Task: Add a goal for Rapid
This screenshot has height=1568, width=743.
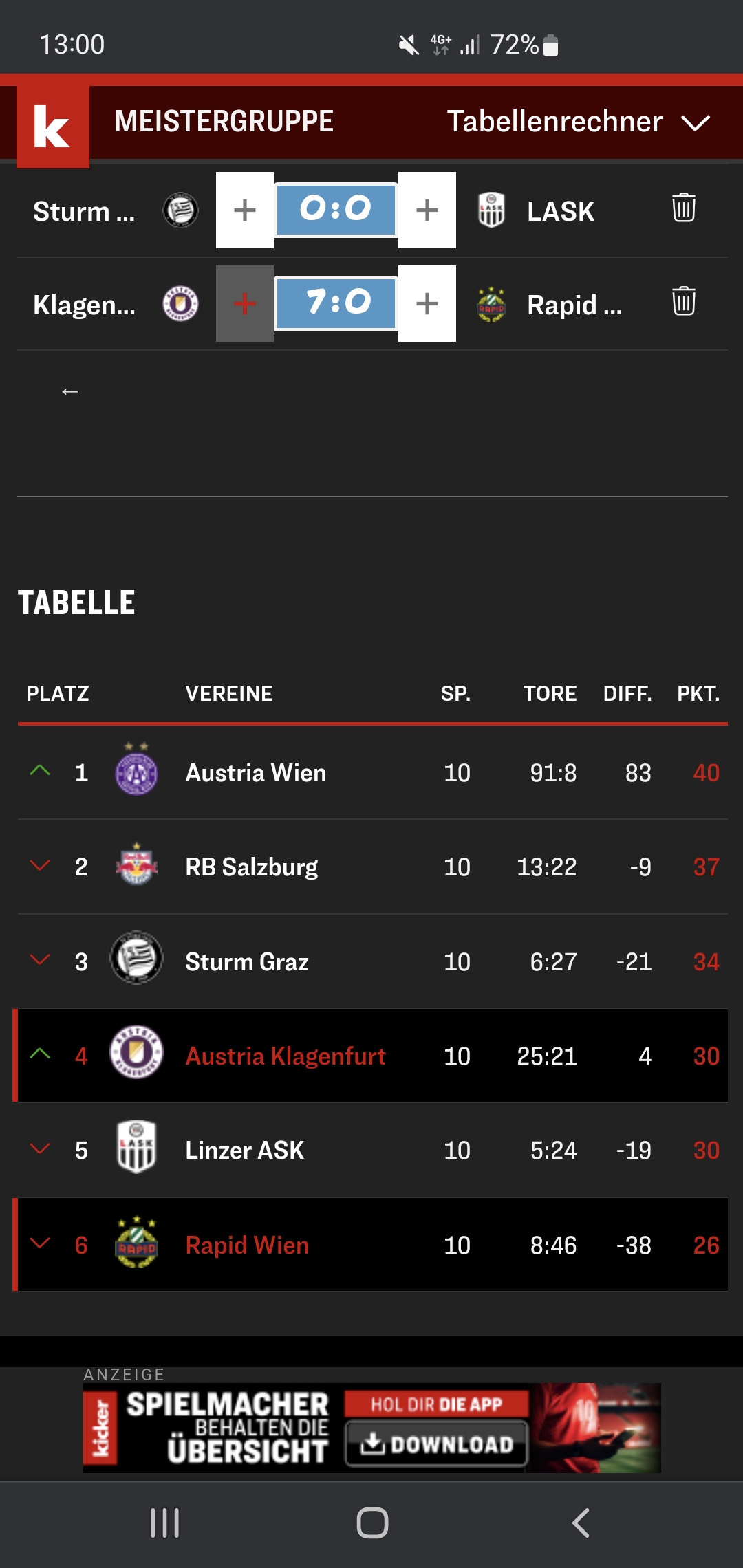Action: click(427, 303)
